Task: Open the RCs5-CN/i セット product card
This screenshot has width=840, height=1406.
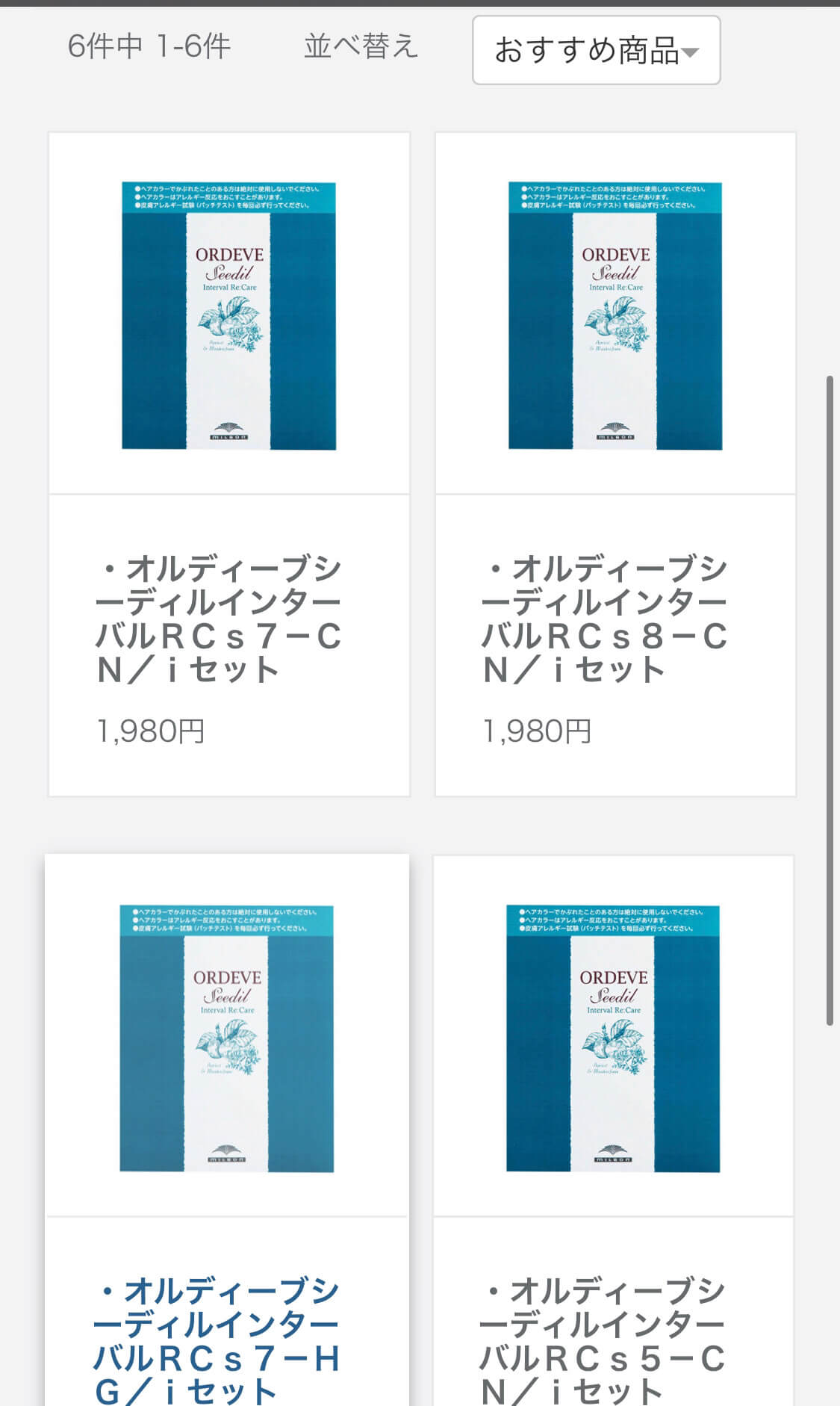Action: coord(613,1130)
